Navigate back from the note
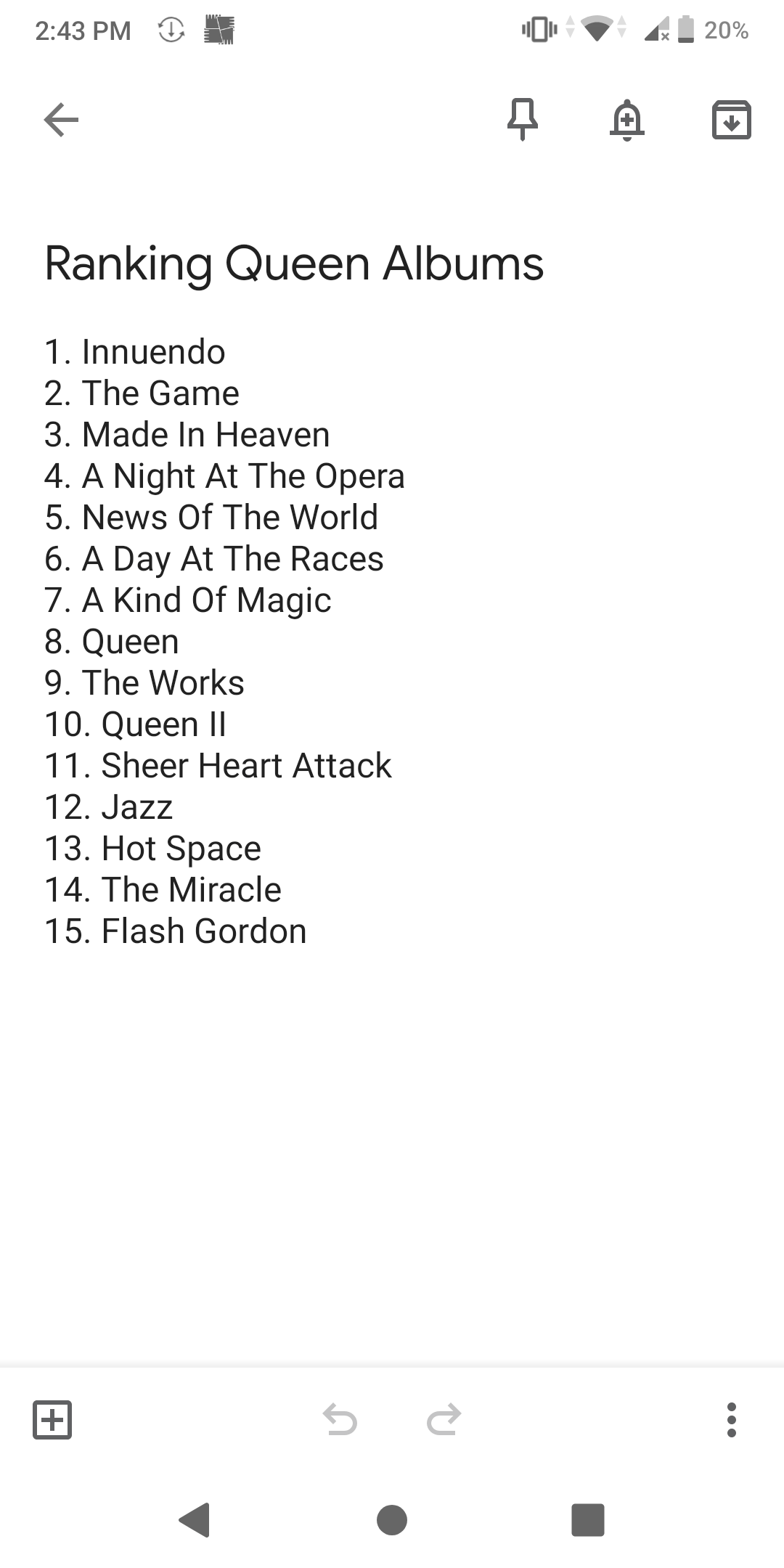784x1568 pixels. click(x=61, y=121)
